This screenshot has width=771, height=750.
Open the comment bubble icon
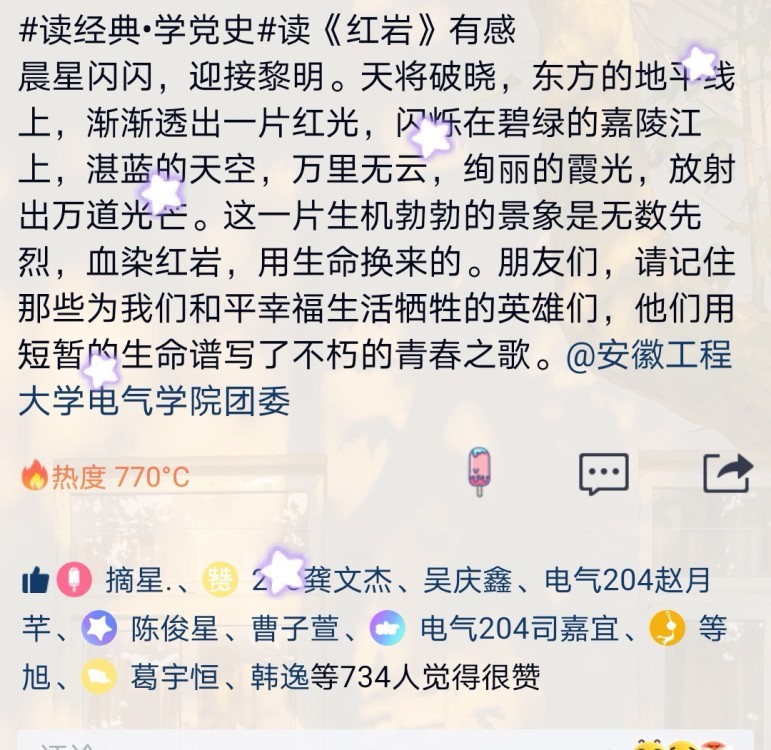(604, 473)
